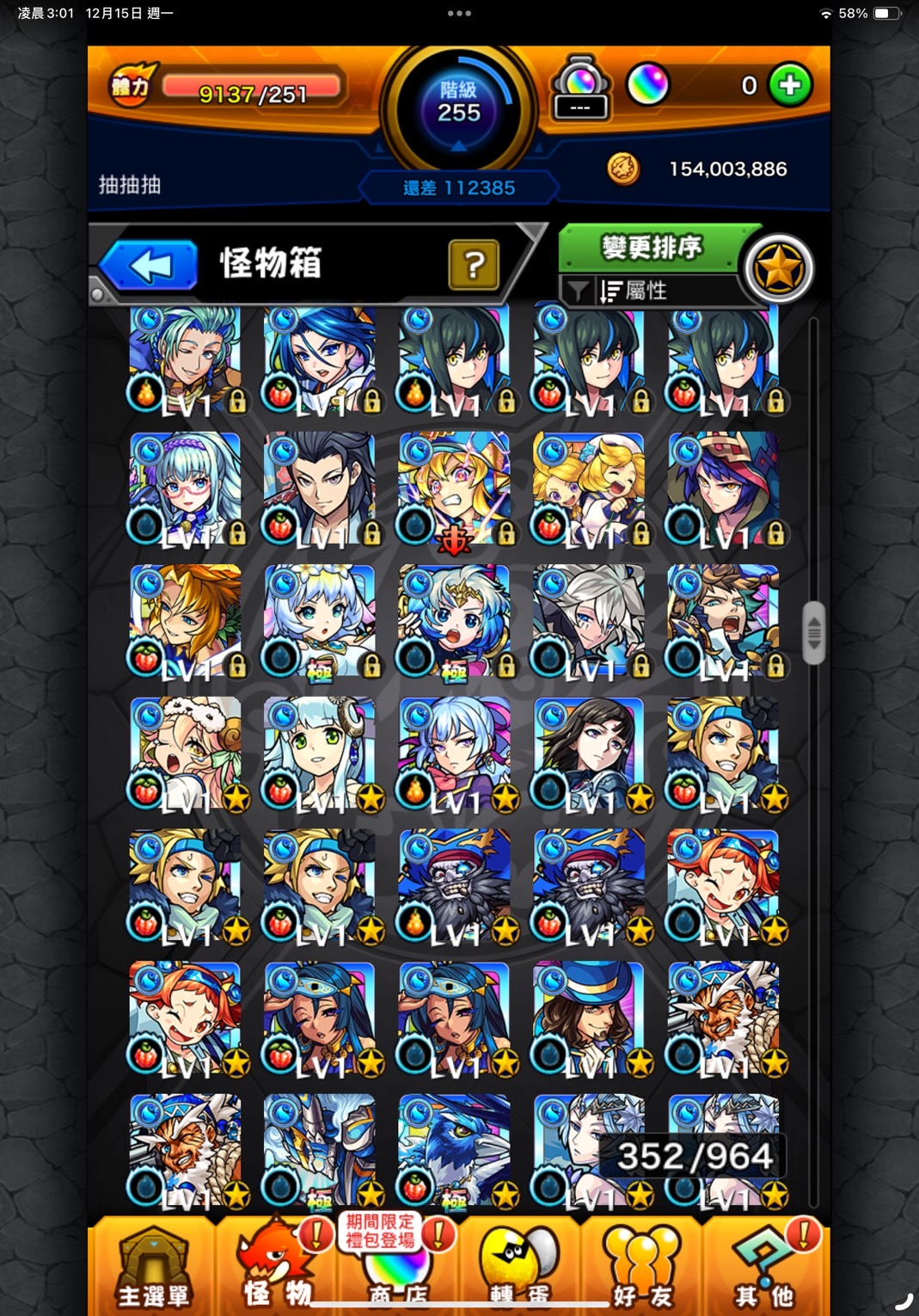Open the gold star favorites button
The height and width of the screenshot is (1316, 919).
pos(778,269)
